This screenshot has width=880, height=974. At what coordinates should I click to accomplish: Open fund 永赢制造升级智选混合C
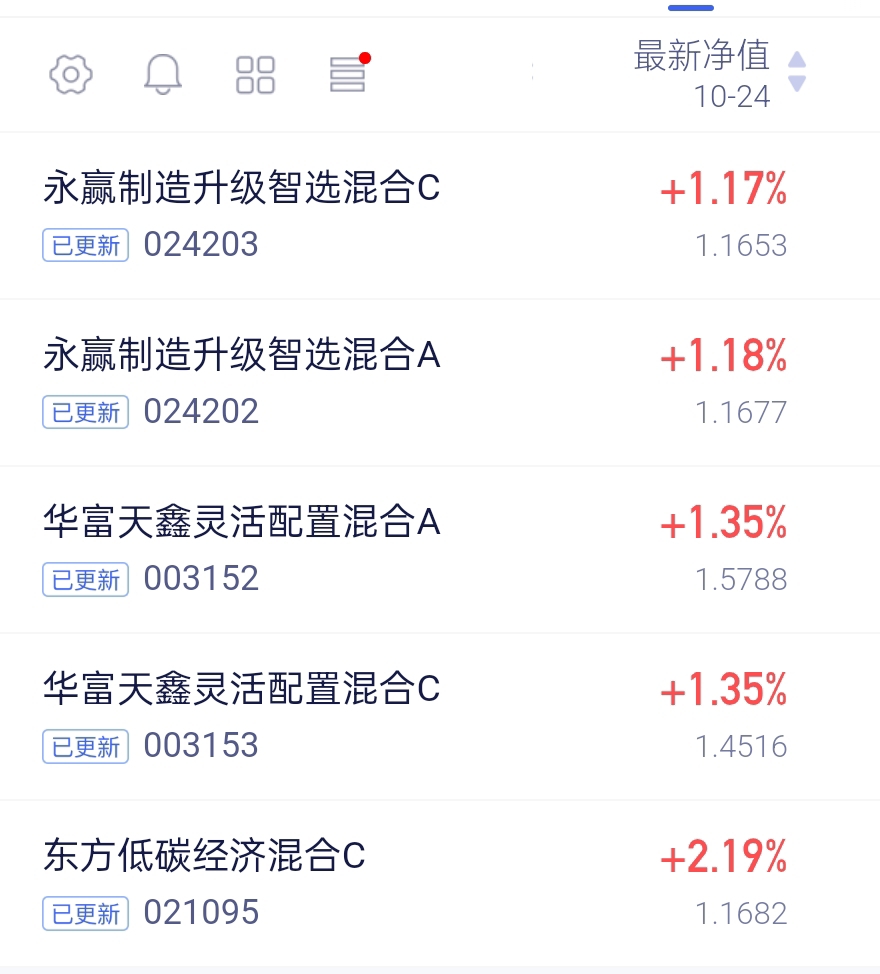pos(440,216)
